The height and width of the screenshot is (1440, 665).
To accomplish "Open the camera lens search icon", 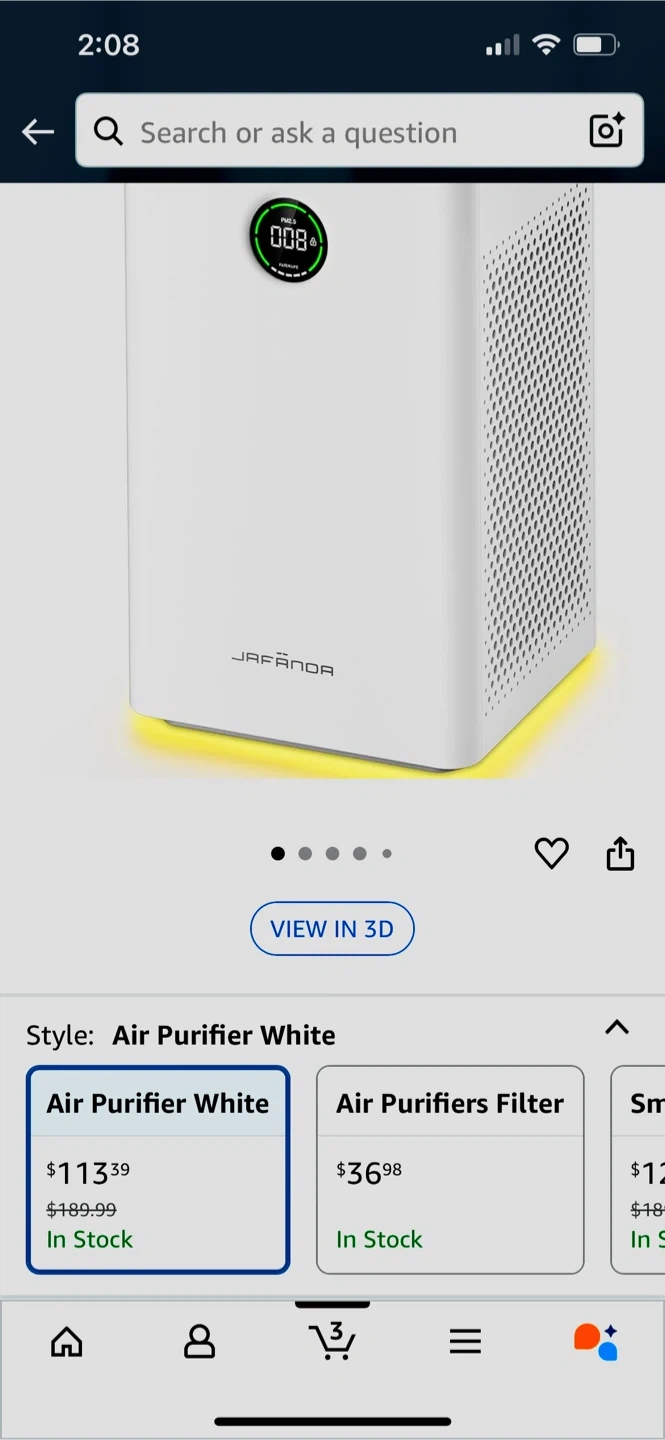I will pyautogui.click(x=606, y=131).
